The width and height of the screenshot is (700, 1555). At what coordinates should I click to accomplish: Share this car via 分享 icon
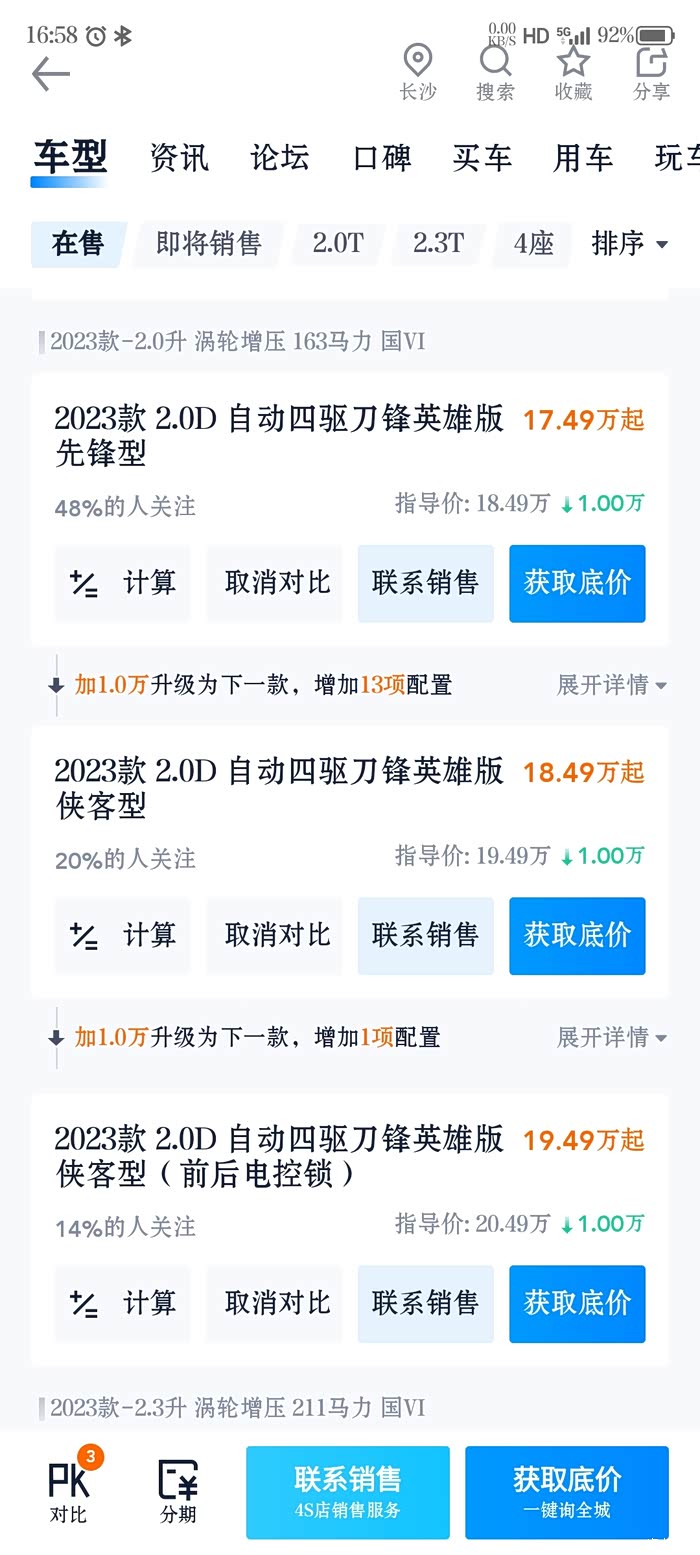pos(652,72)
